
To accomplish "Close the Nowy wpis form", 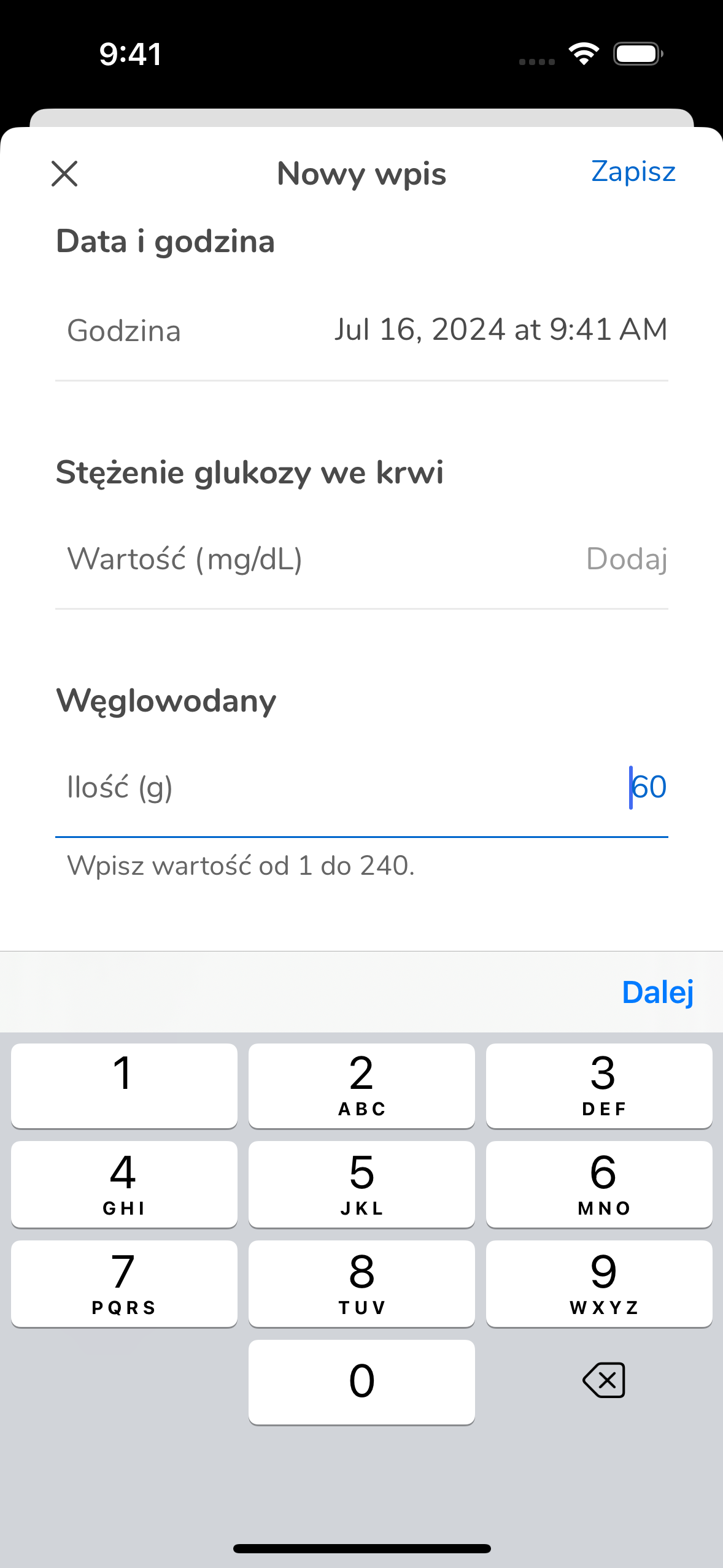I will (x=64, y=174).
